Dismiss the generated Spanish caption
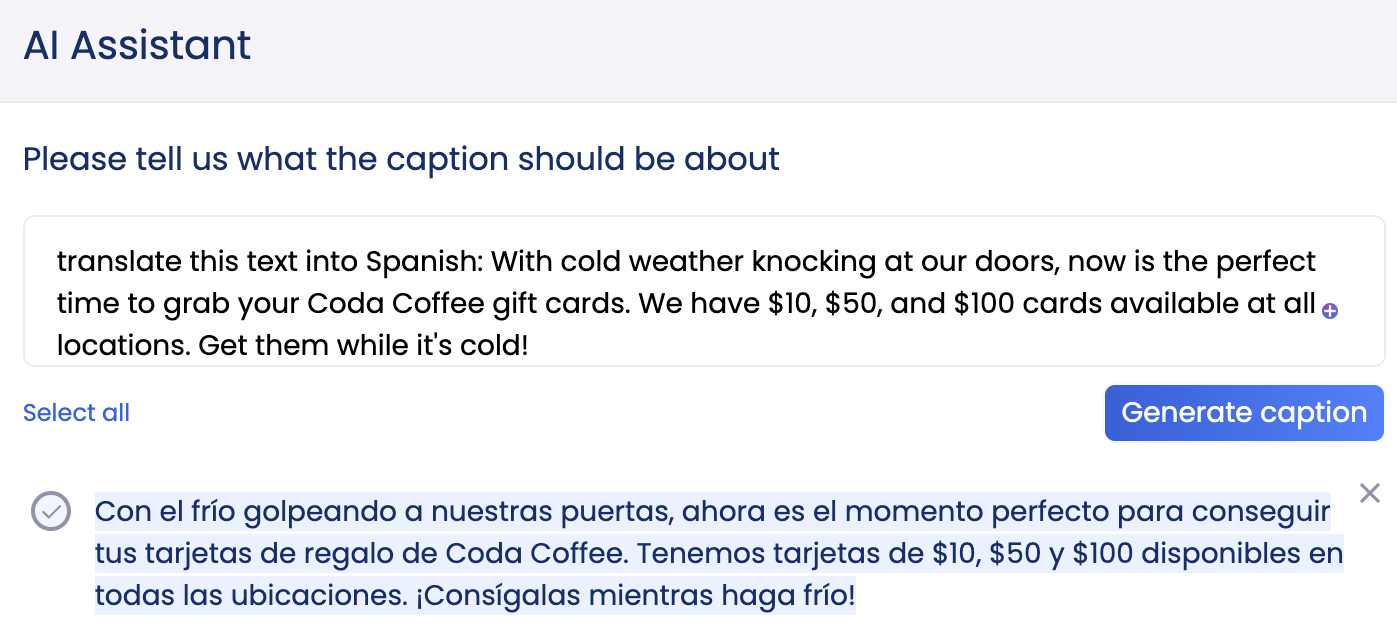1397x640 pixels. tap(1369, 493)
